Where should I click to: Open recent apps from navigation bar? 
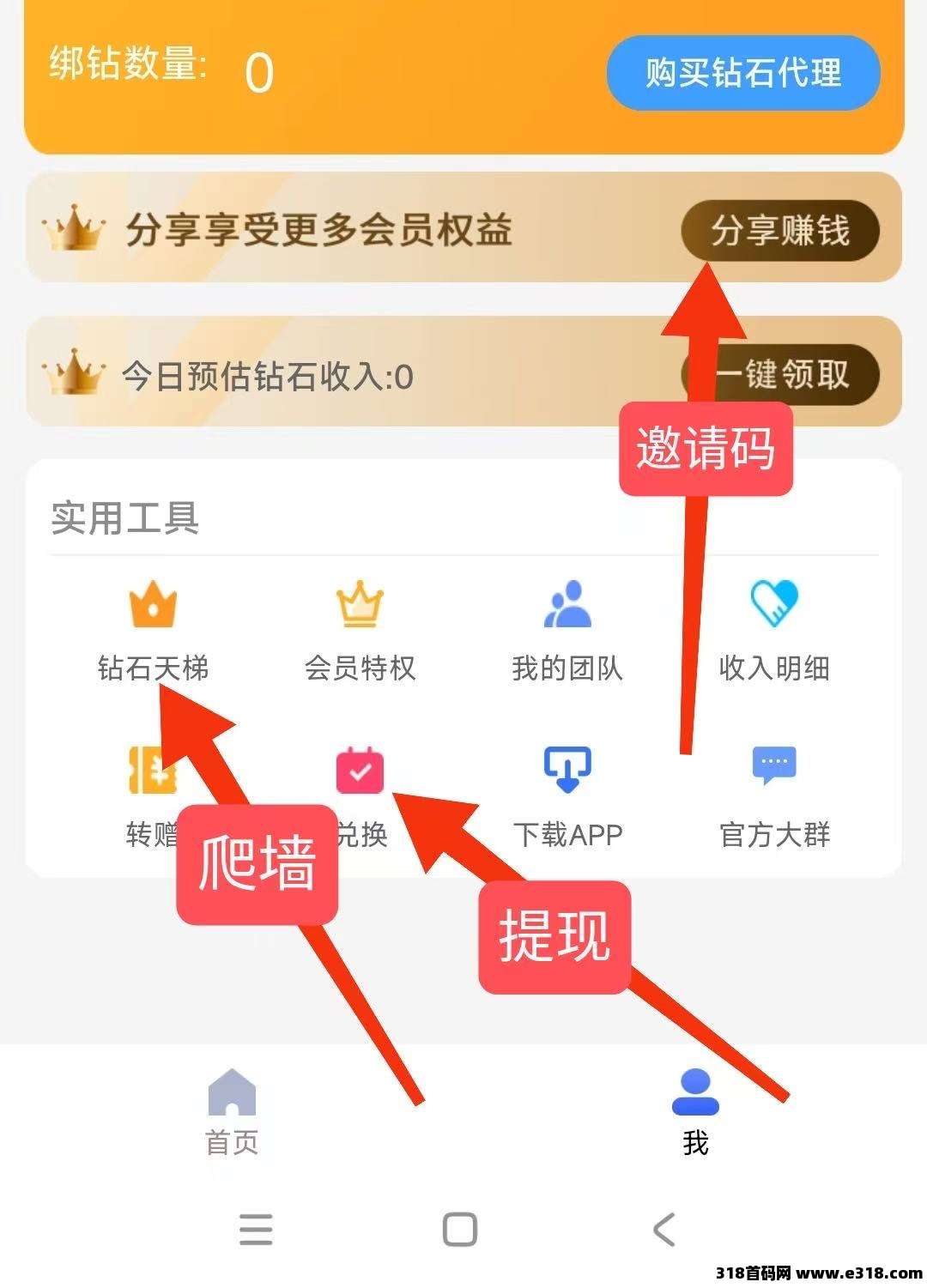click(x=256, y=1230)
